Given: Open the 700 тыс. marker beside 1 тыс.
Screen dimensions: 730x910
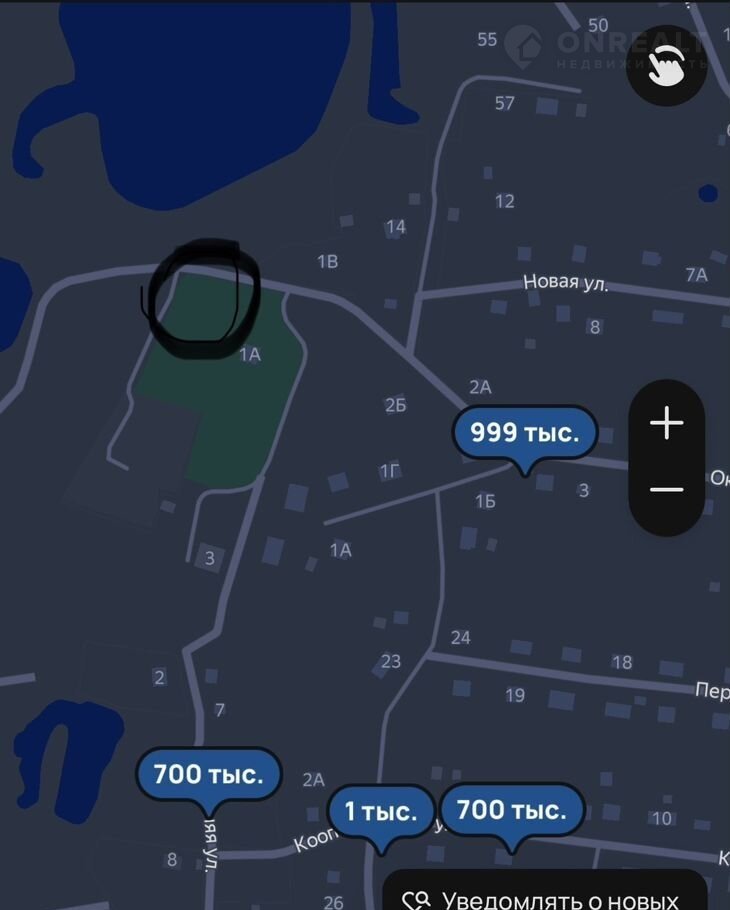Looking at the screenshot, I should tap(511, 810).
